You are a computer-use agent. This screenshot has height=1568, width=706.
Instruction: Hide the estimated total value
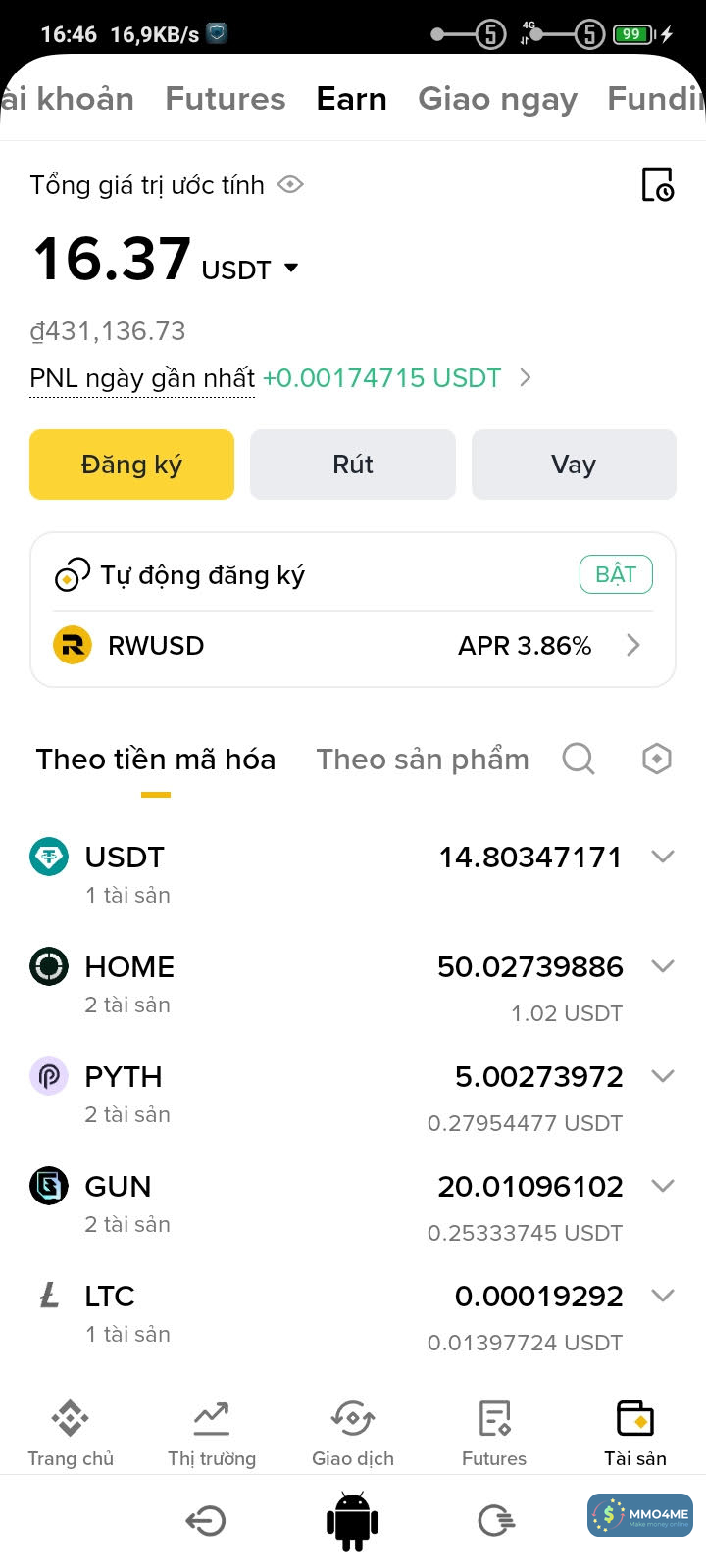point(290,184)
